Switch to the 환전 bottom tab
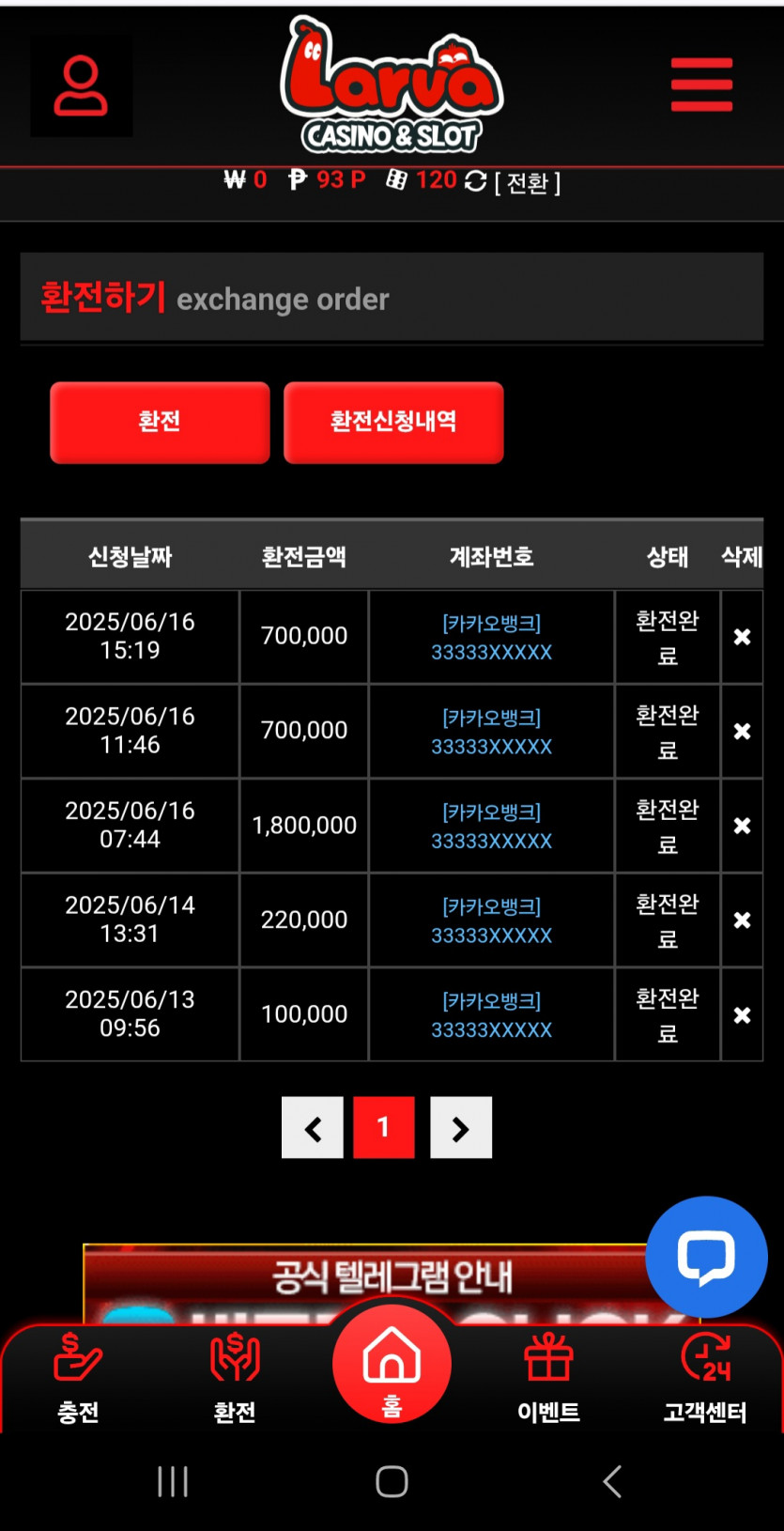This screenshot has height=1531, width=784. point(235,1379)
